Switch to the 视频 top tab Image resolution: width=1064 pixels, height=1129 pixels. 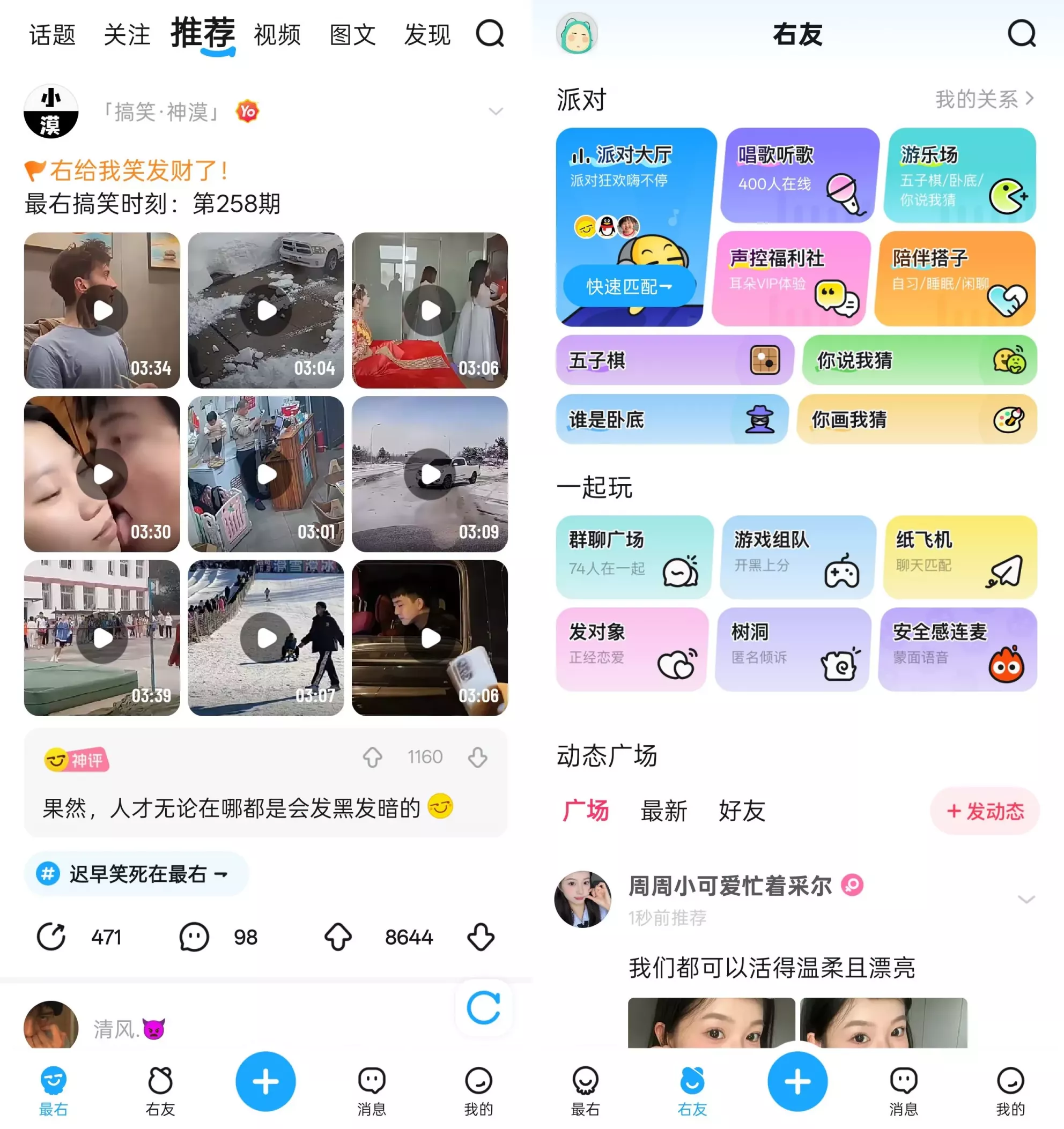(x=277, y=35)
